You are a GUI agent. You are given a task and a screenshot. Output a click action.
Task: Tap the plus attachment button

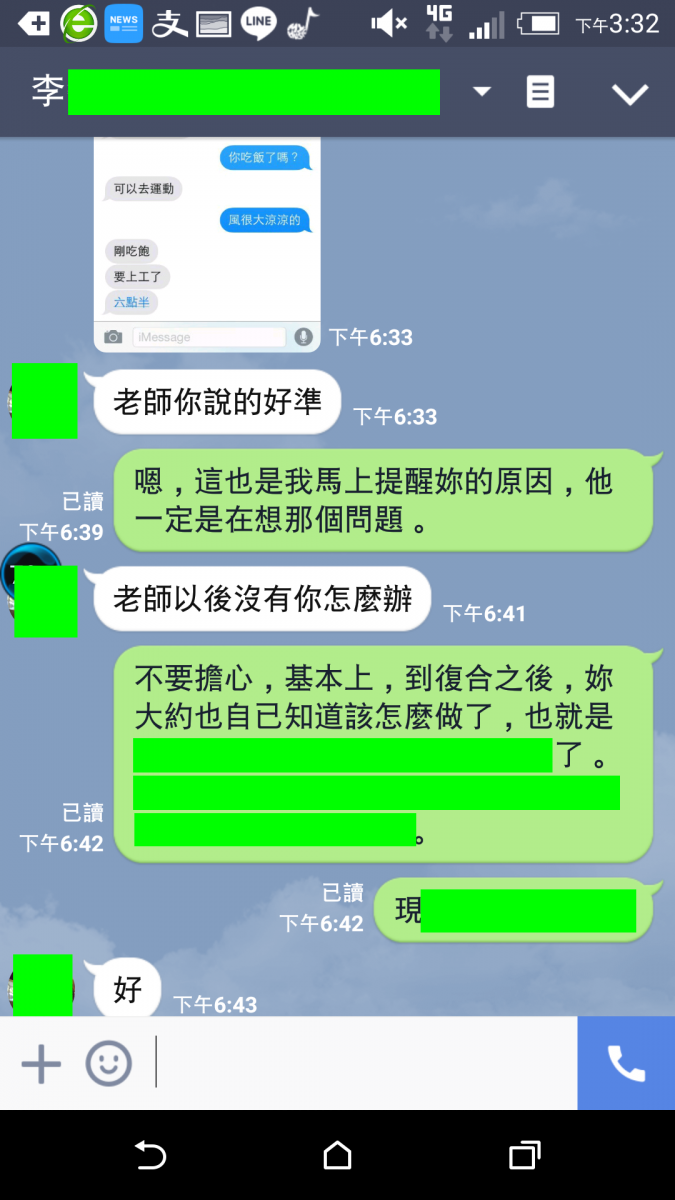[x=41, y=1064]
